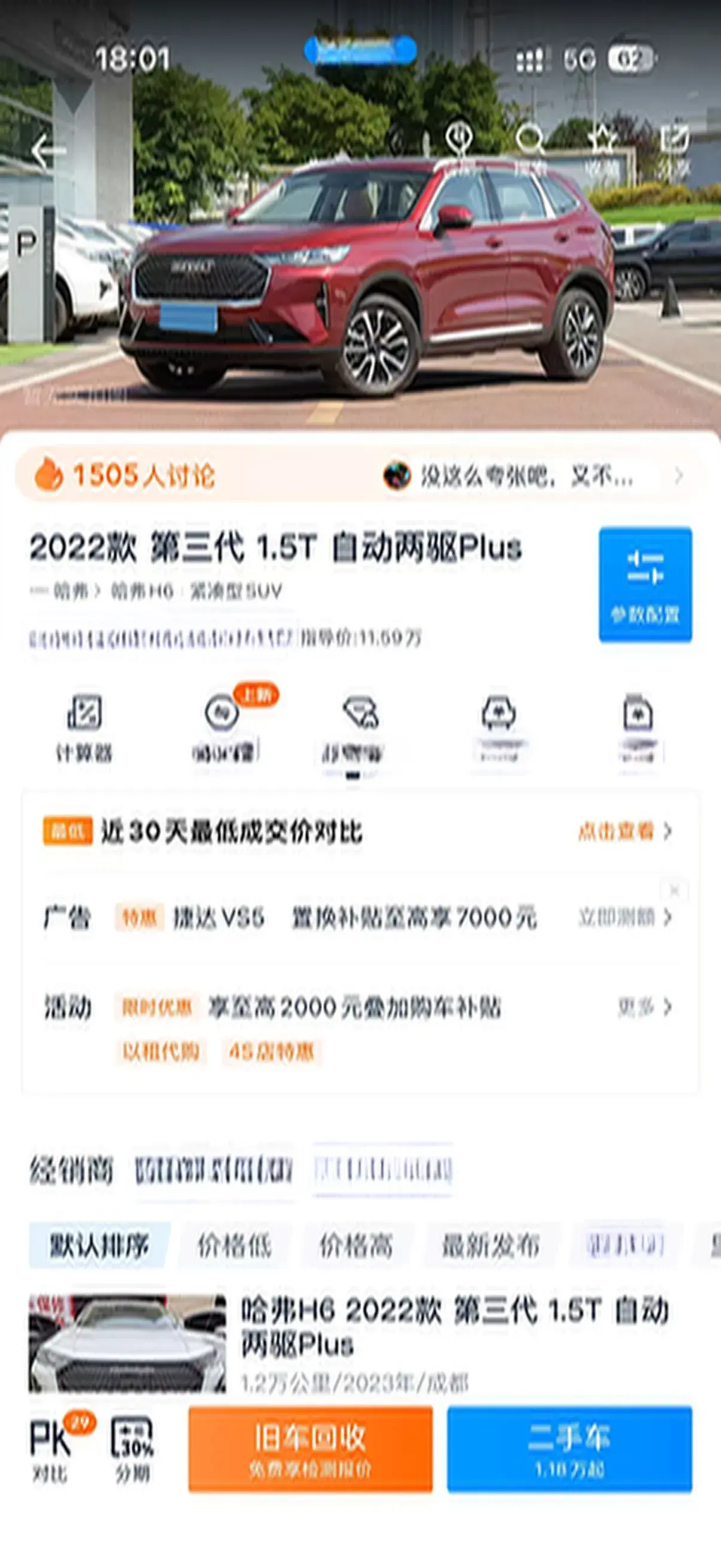View 近30天最低成交价对比 via 点击查看

point(625,831)
